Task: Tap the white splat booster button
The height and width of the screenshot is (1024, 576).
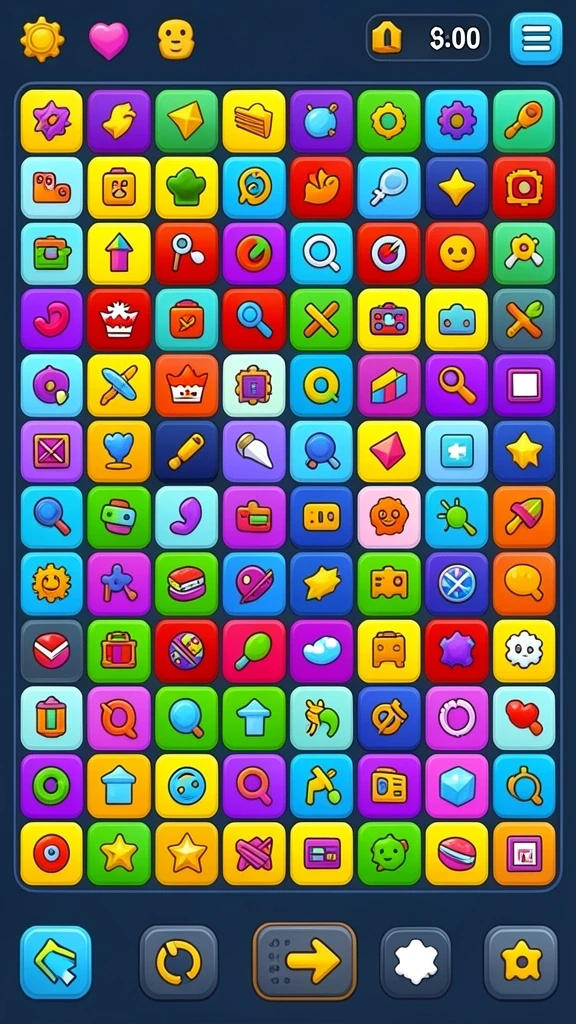Action: 415,963
